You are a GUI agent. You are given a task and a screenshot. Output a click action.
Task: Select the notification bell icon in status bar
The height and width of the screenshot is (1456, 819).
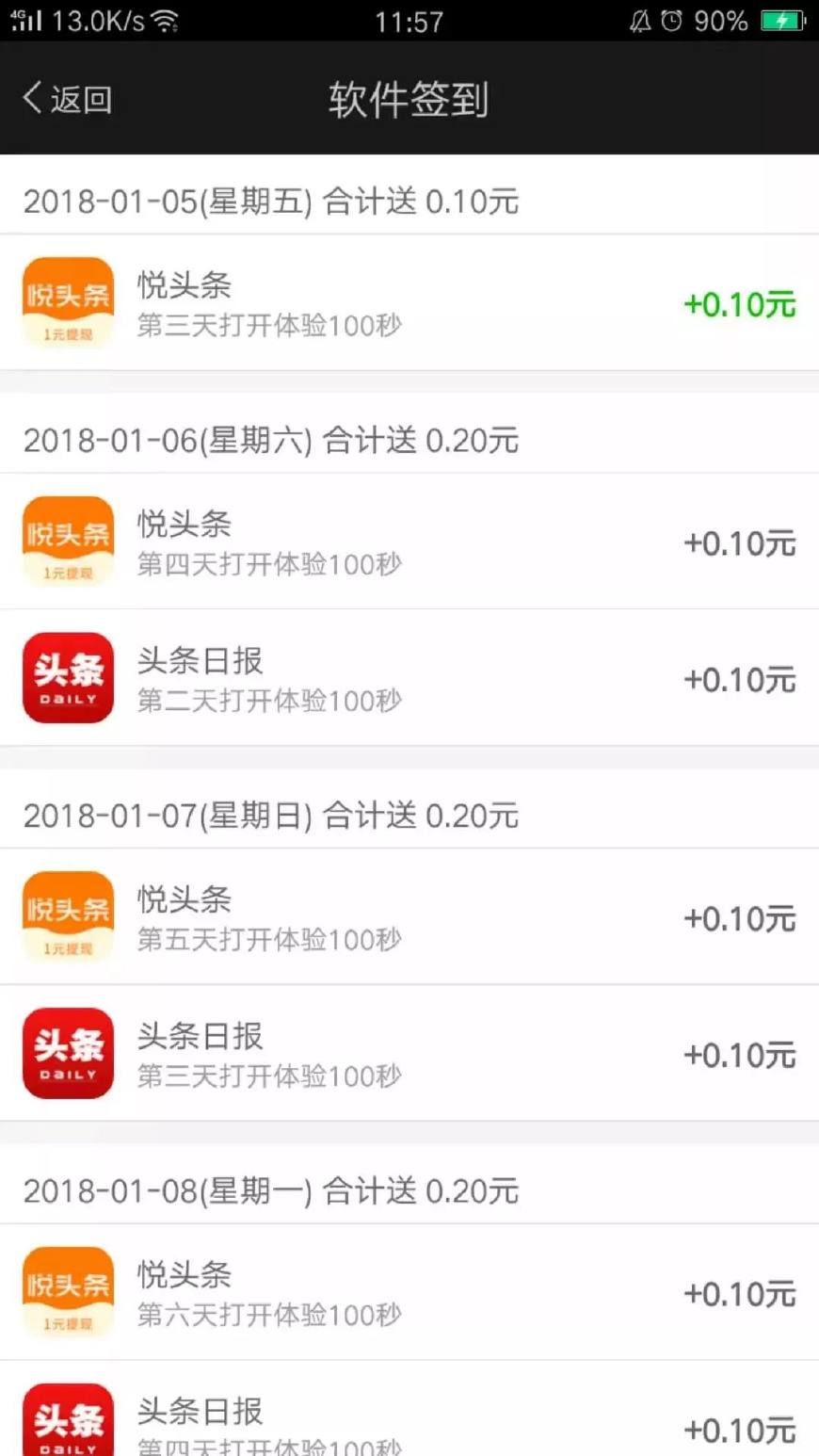coord(640,21)
